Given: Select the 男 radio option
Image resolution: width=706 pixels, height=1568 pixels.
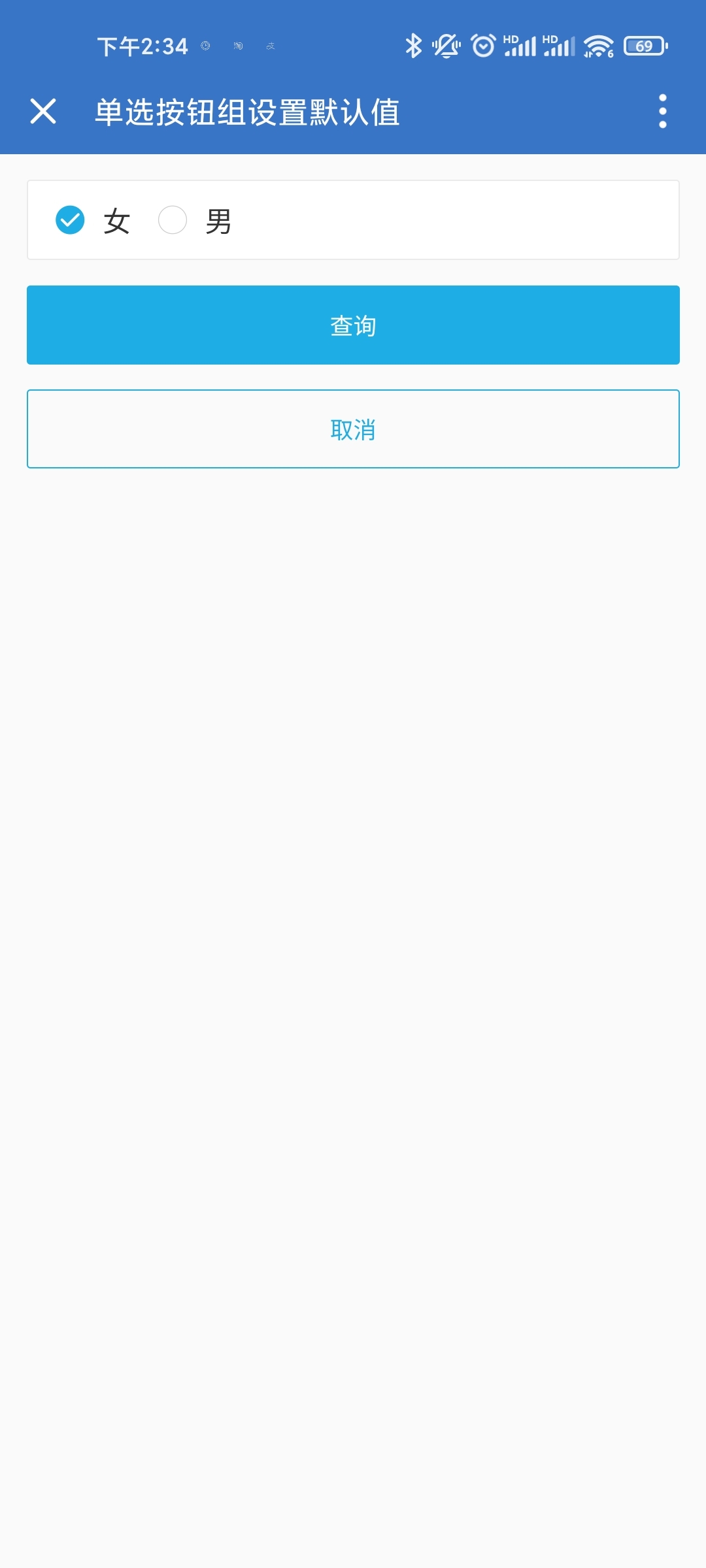Looking at the screenshot, I should pyautogui.click(x=173, y=220).
